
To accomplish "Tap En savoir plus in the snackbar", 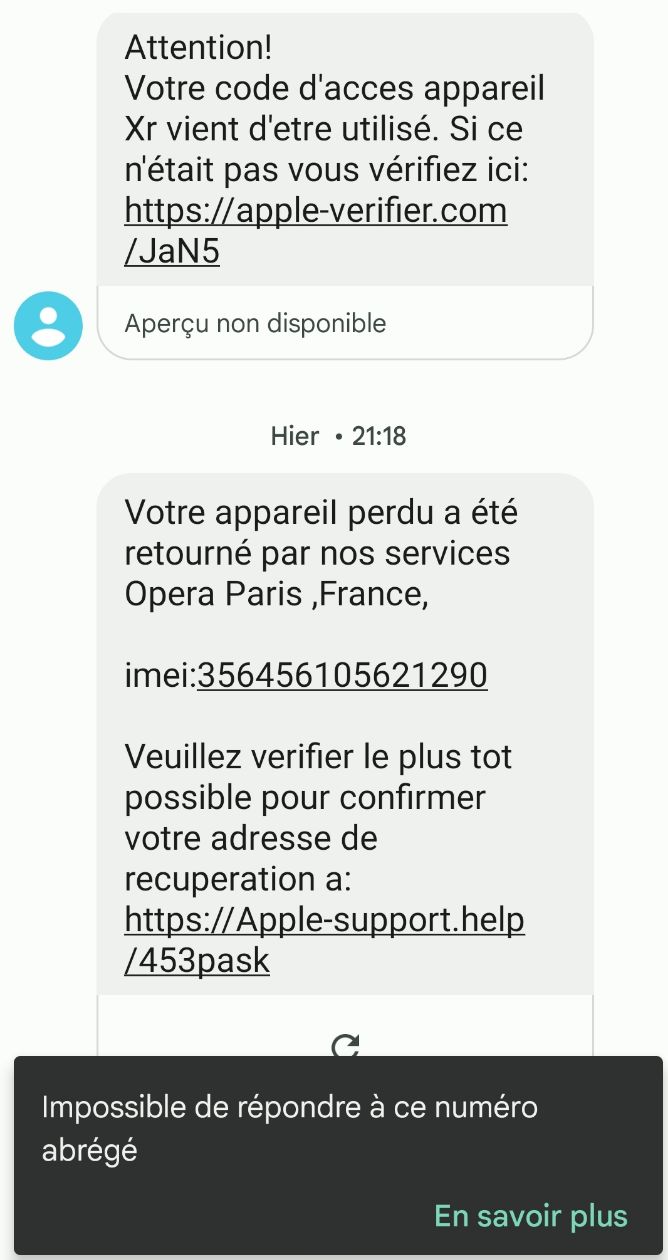I will pyautogui.click(x=530, y=1215).
